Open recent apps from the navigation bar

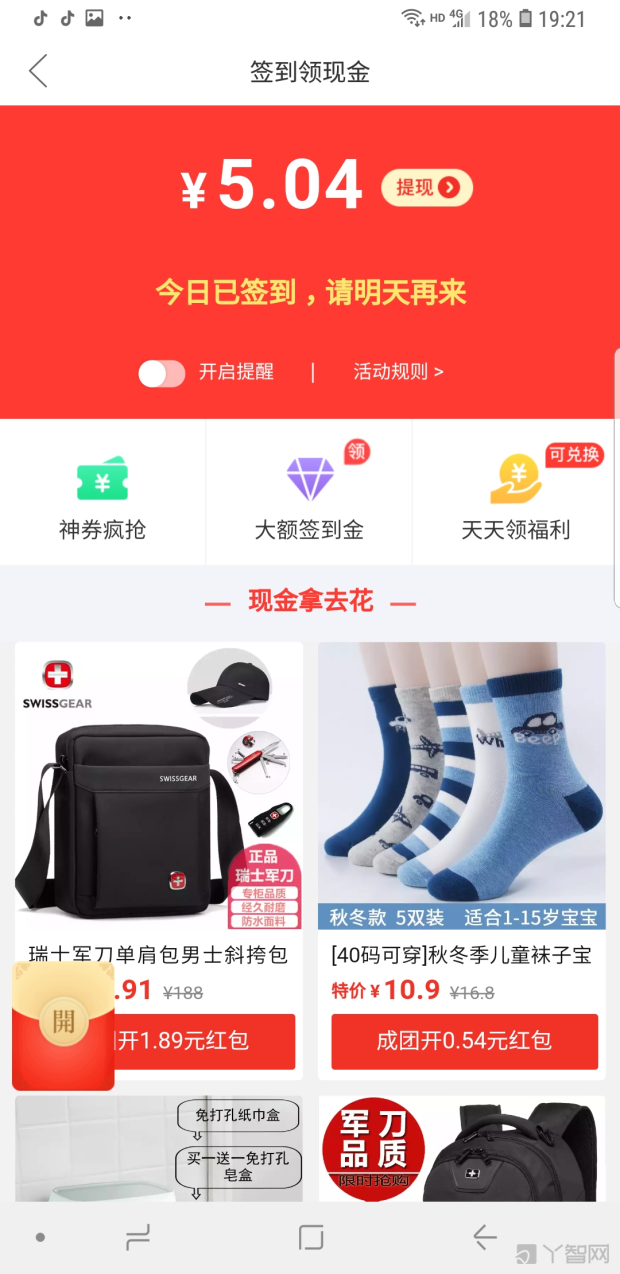[138, 1238]
